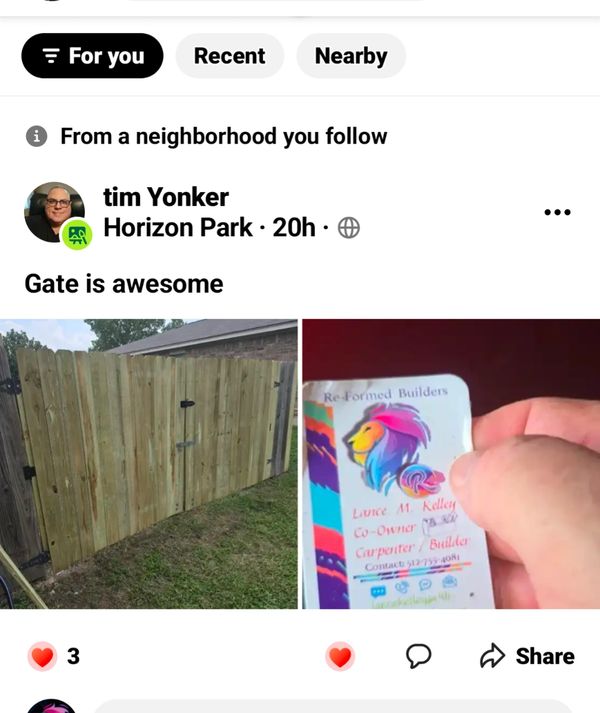
Task: View the wooden gate photo
Action: click(x=149, y=464)
